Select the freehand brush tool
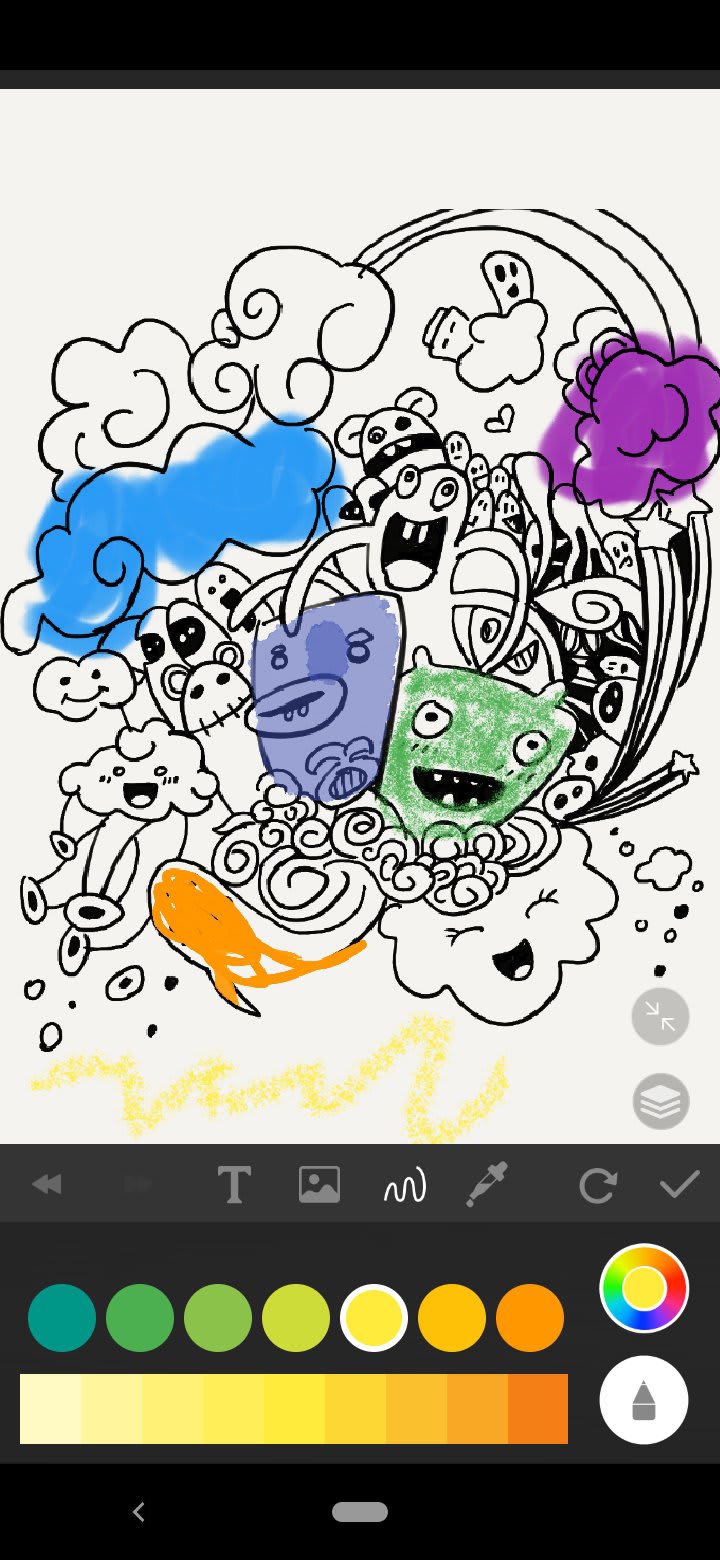Viewport: 720px width, 1560px height. pos(405,1185)
